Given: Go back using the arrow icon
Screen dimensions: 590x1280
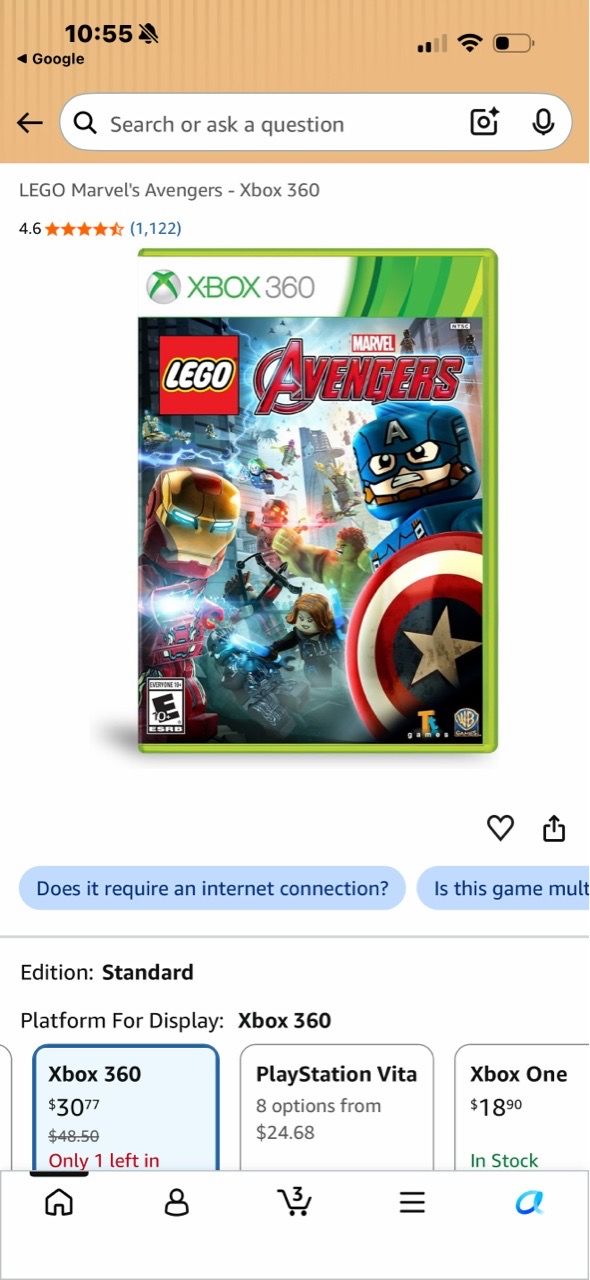Looking at the screenshot, I should (x=30, y=123).
